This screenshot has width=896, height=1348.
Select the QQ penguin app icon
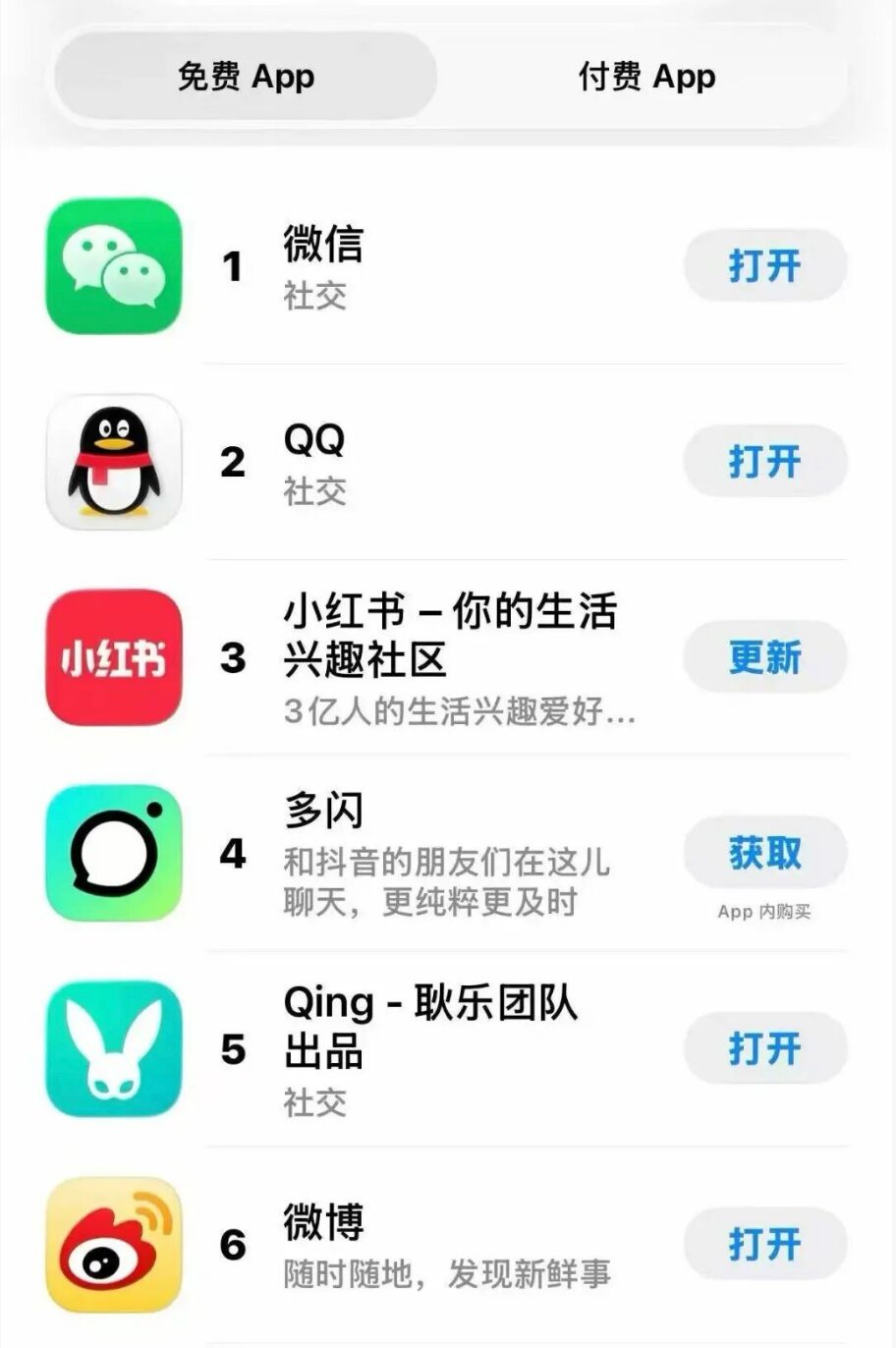(x=112, y=462)
